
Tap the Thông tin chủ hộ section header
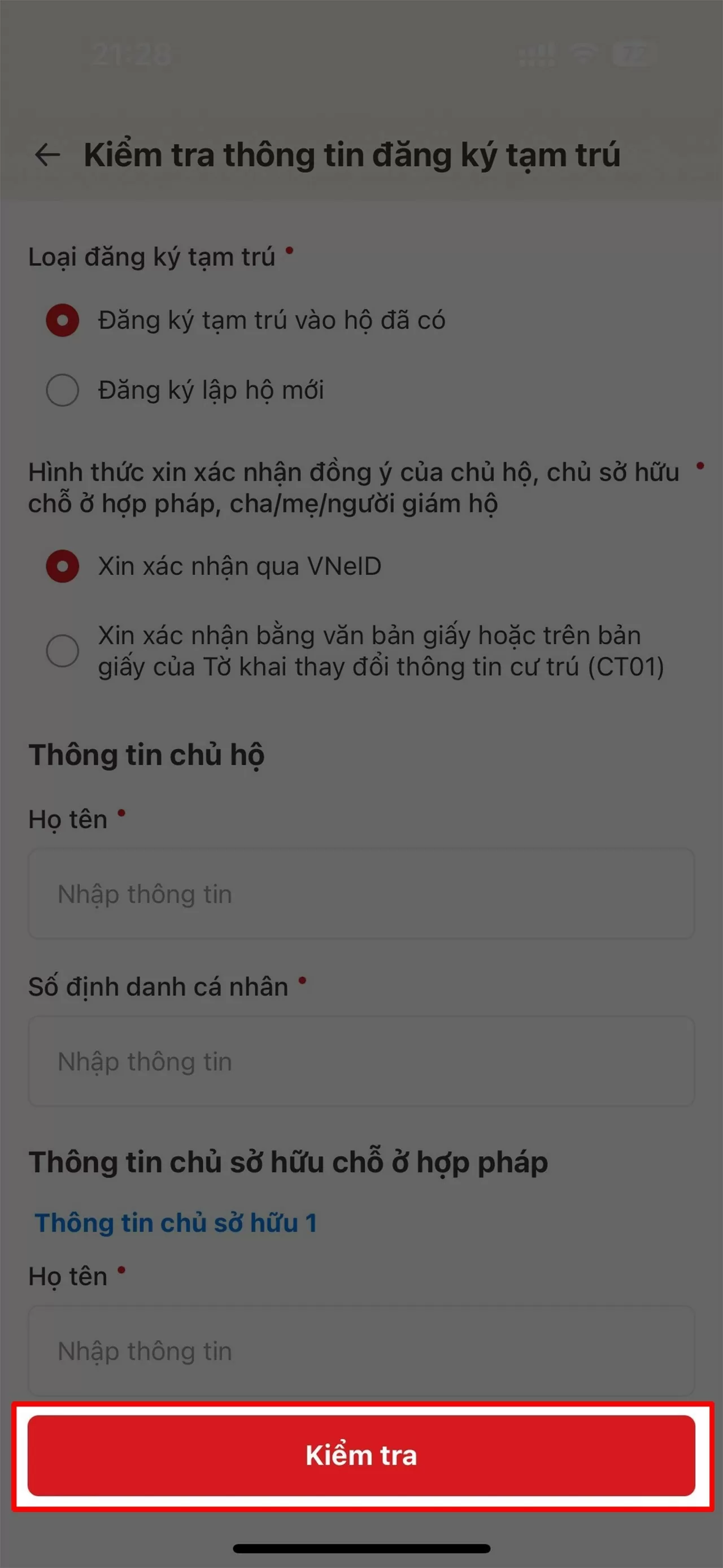coord(149,754)
